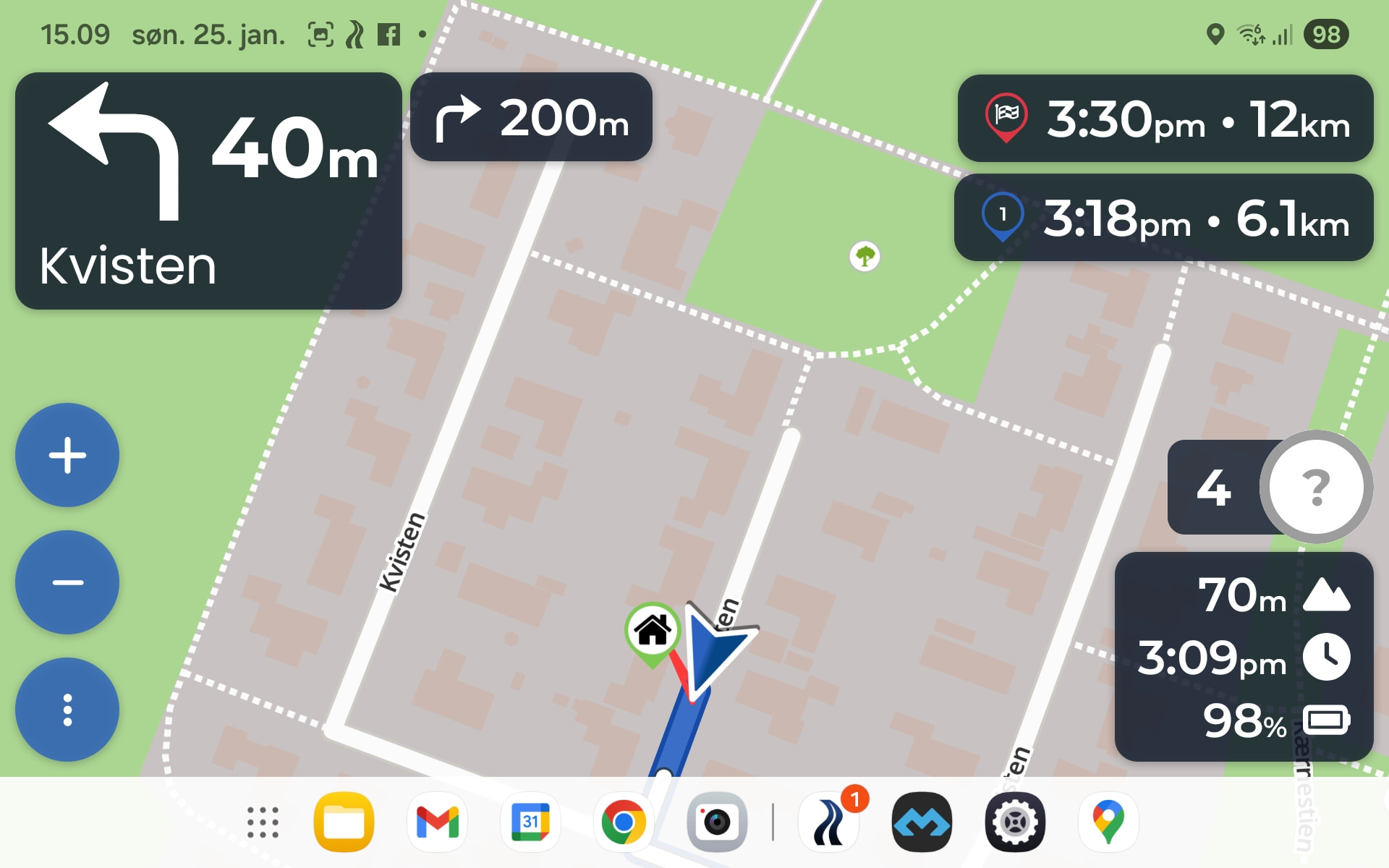Tap the home marker on the map
This screenshot has width=1389, height=868.
tap(652, 629)
